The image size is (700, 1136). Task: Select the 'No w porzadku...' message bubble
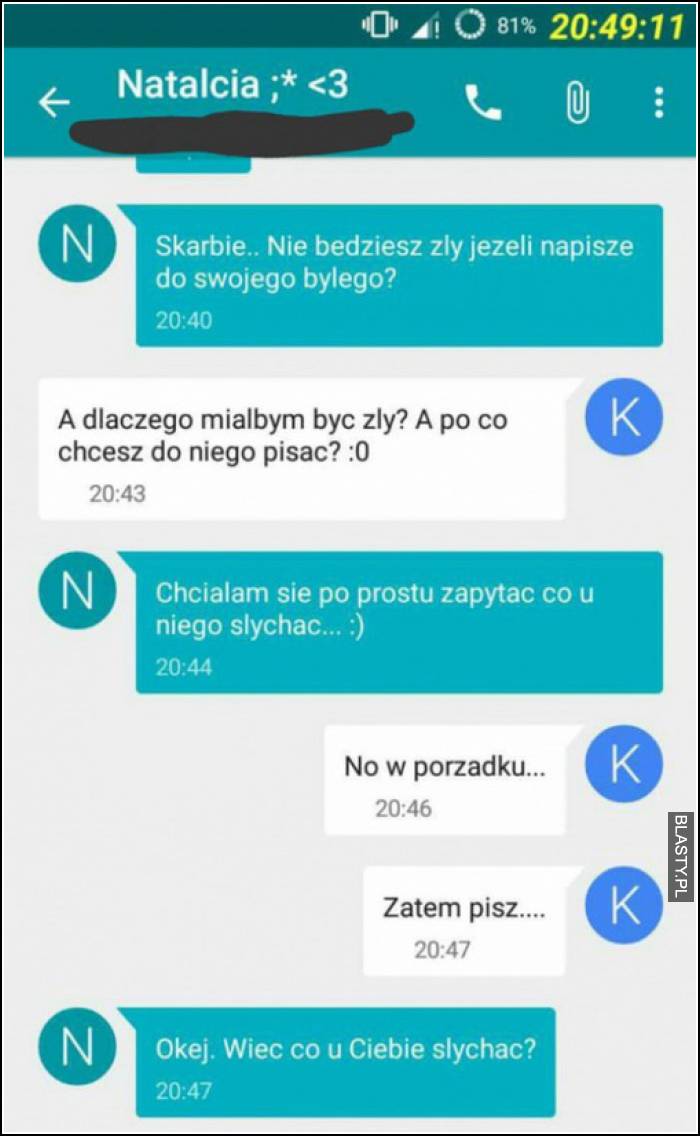point(444,781)
